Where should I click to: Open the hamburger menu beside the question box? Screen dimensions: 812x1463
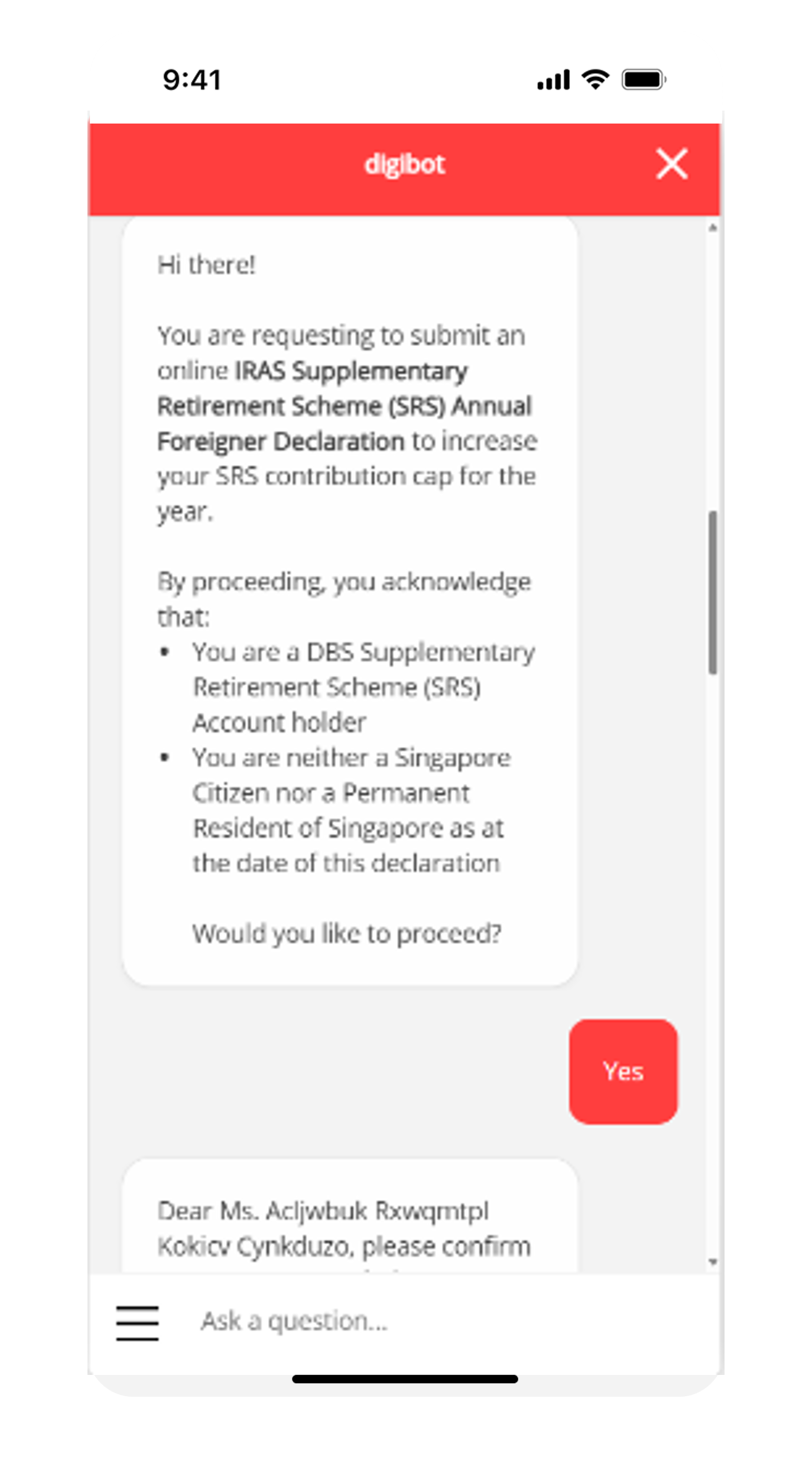pos(137,1323)
